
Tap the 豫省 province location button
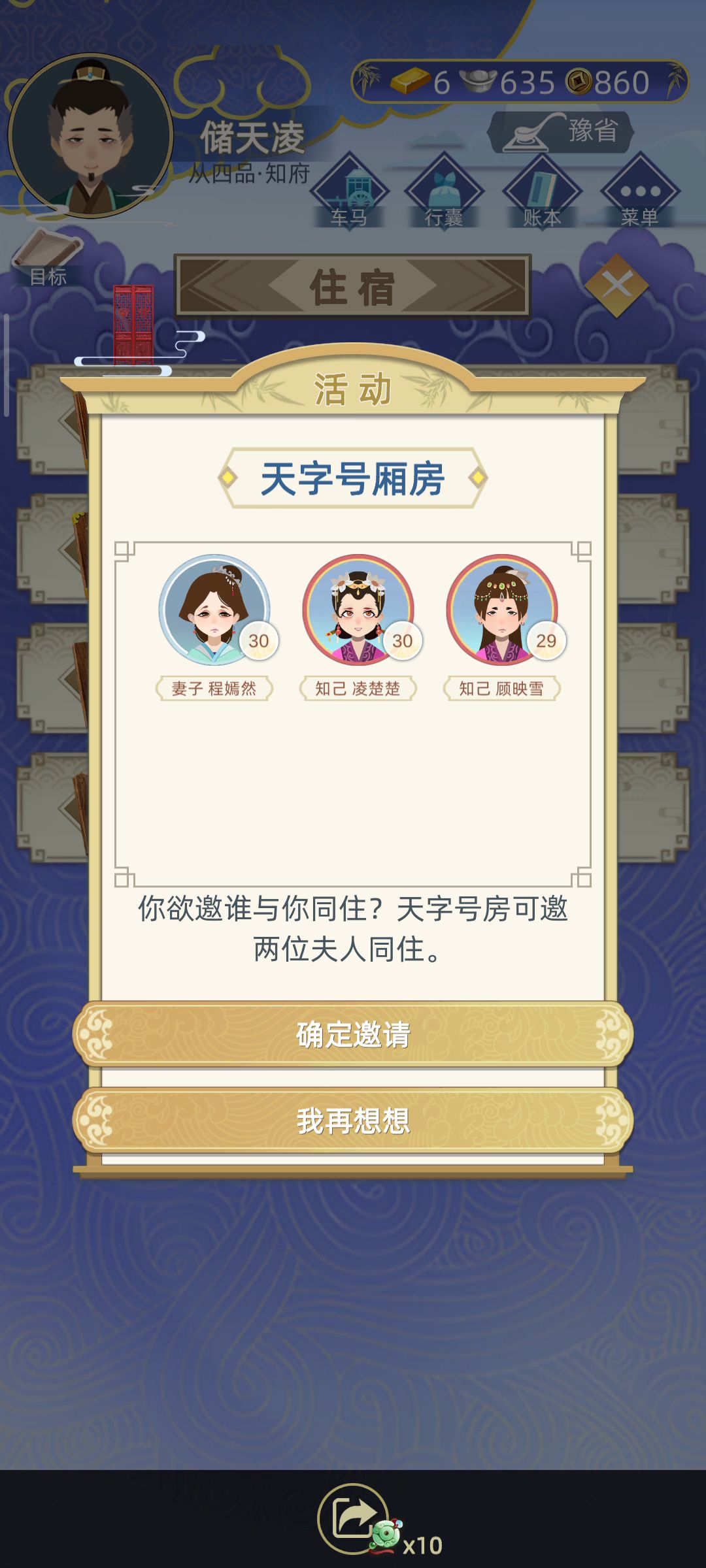pyautogui.click(x=561, y=132)
